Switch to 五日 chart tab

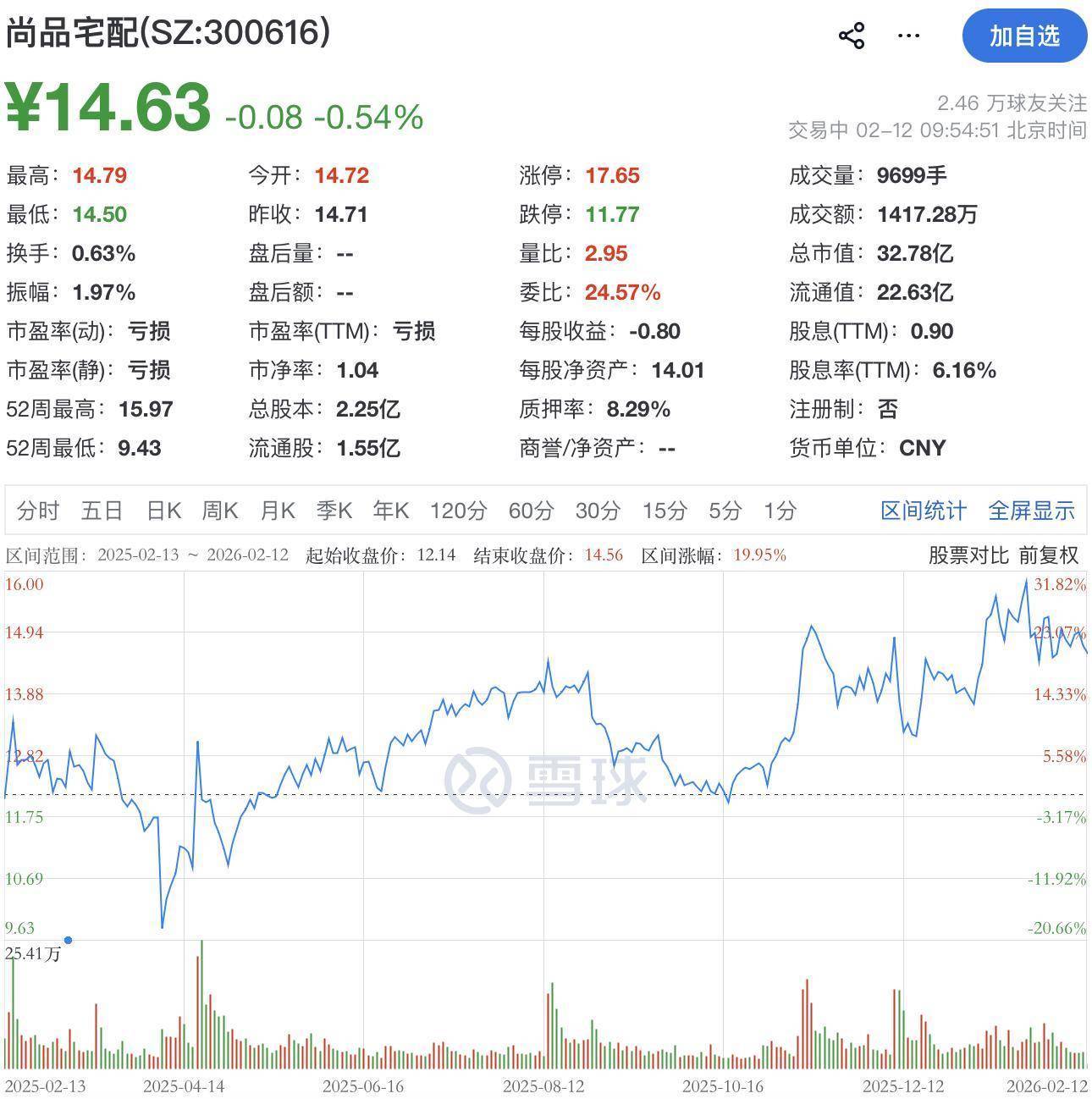[x=102, y=511]
